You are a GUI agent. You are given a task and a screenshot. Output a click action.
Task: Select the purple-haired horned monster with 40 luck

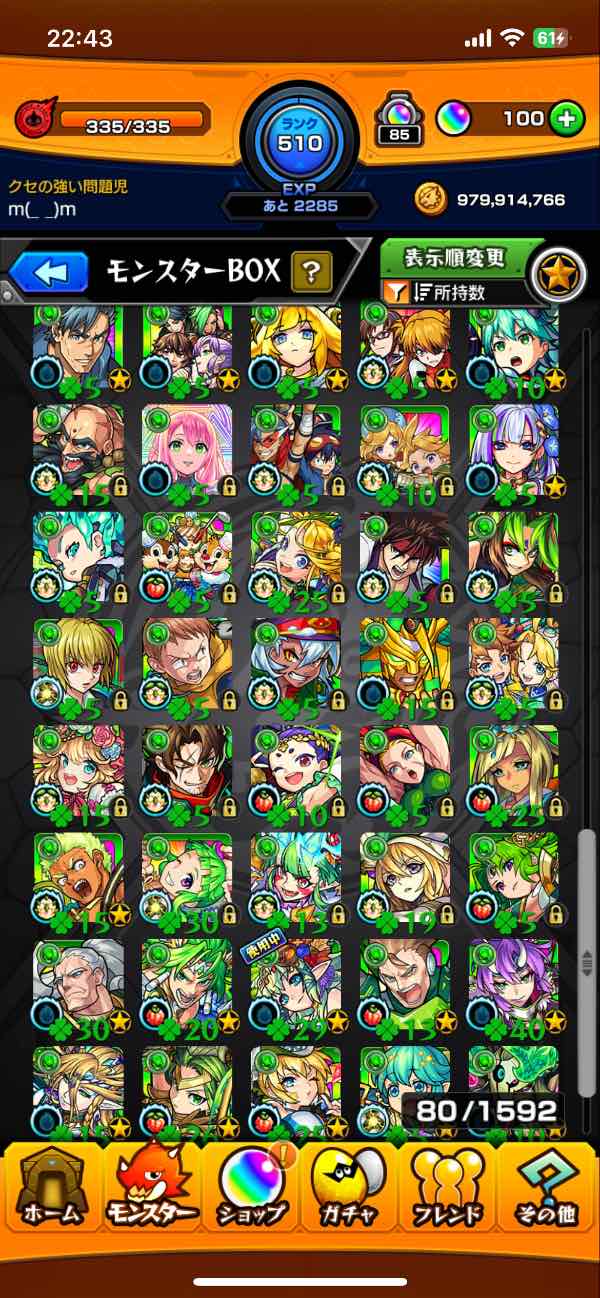tap(513, 985)
